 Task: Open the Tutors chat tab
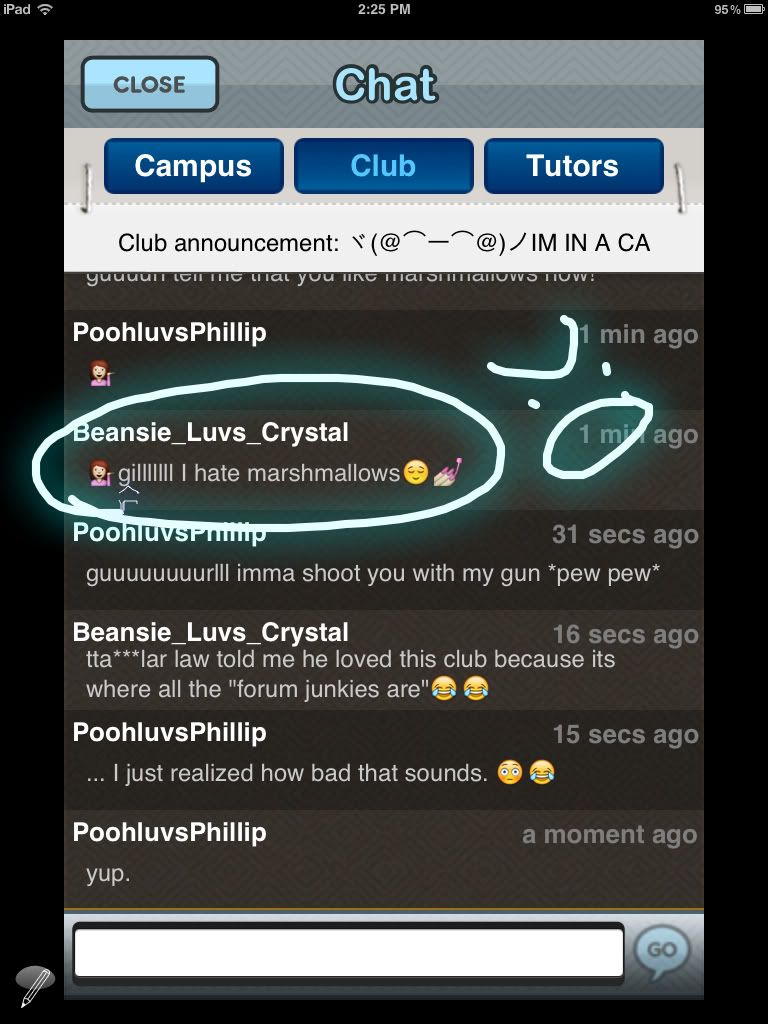click(x=573, y=166)
